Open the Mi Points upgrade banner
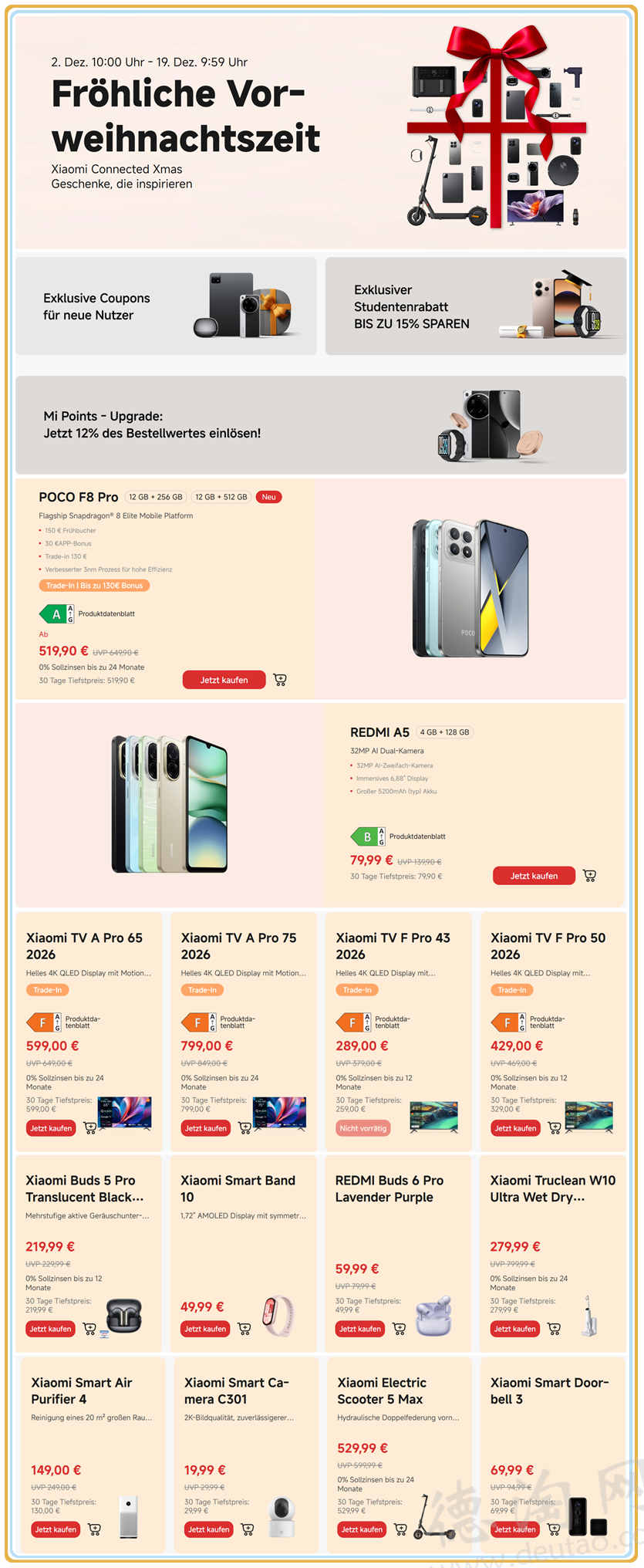This screenshot has width=644, height=1568. point(321,425)
